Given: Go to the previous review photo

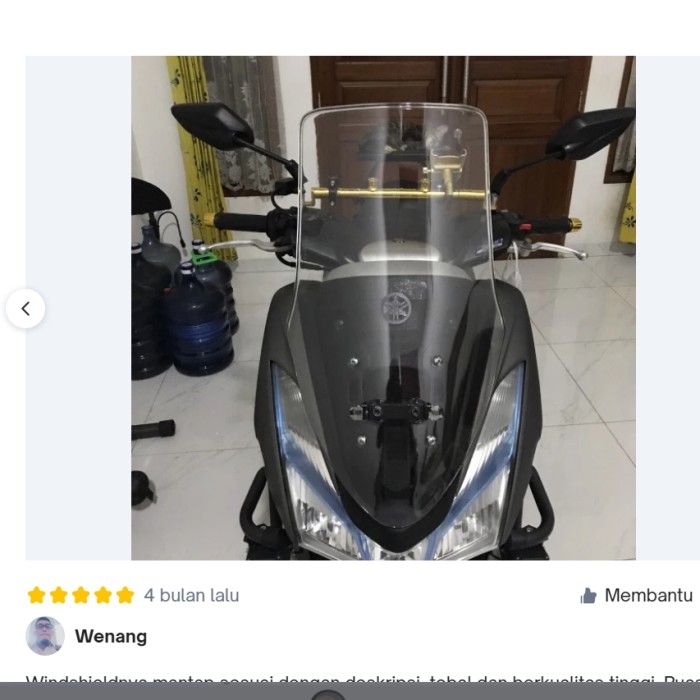Looking at the screenshot, I should tap(25, 309).
